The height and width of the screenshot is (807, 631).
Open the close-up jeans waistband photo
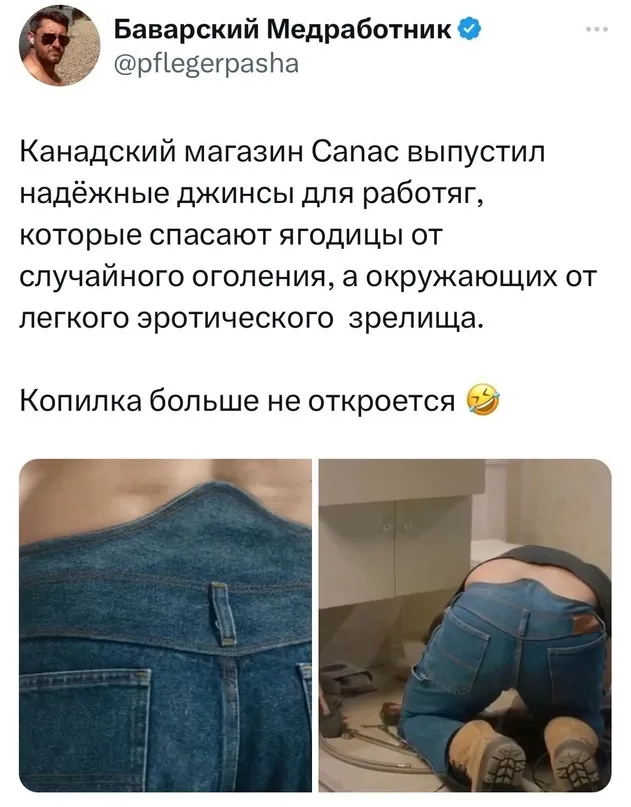coord(165,625)
